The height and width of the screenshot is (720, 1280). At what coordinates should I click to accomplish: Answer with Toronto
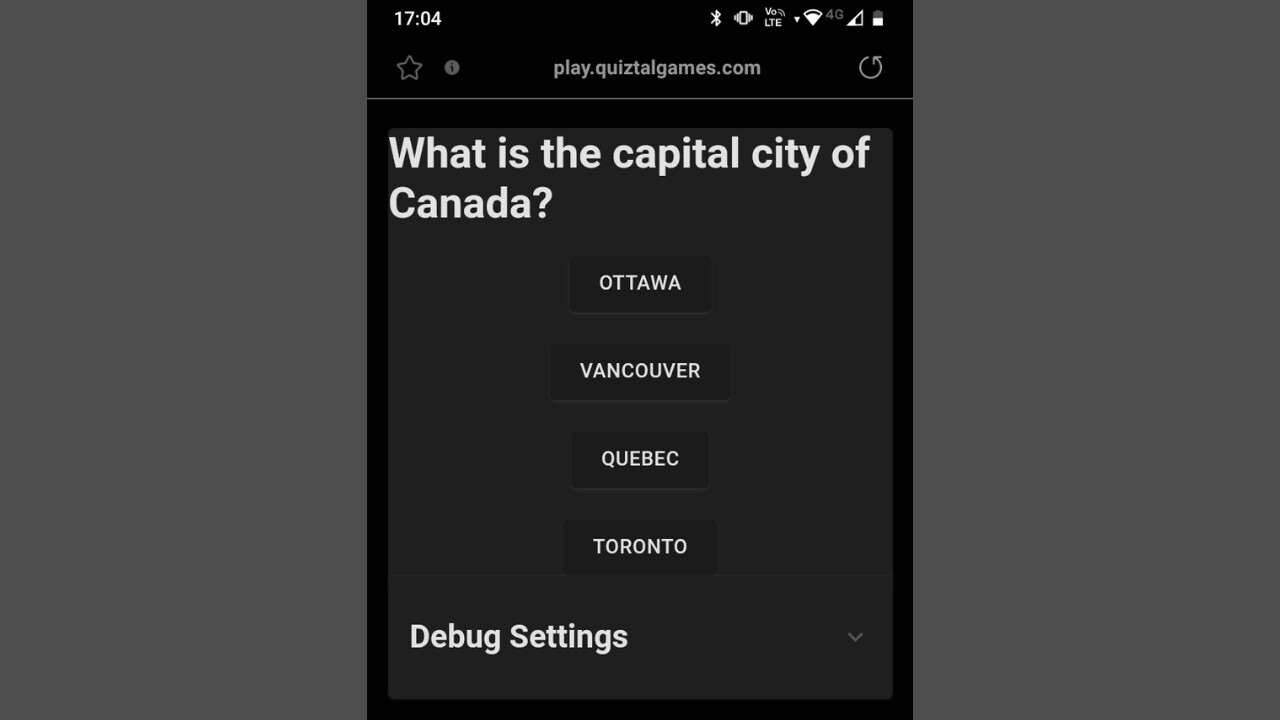tap(640, 546)
